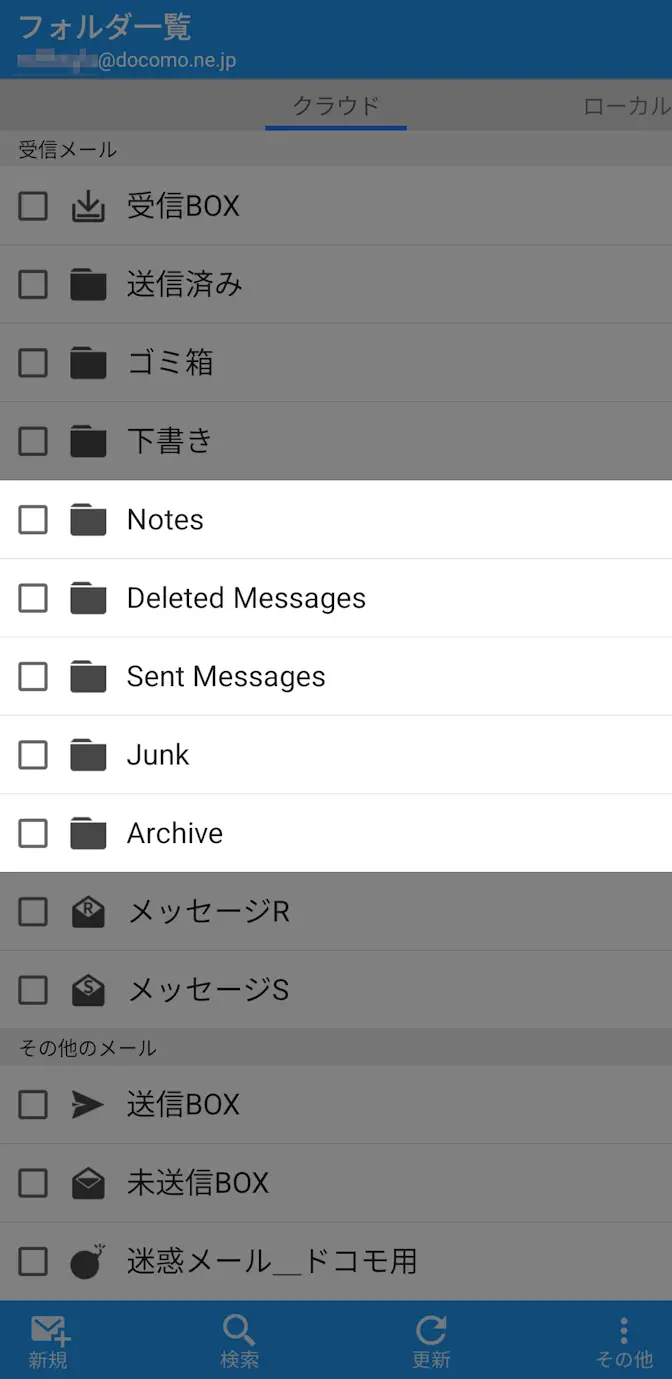
Task: Check the box for Deleted Messages
Action: tap(33, 598)
